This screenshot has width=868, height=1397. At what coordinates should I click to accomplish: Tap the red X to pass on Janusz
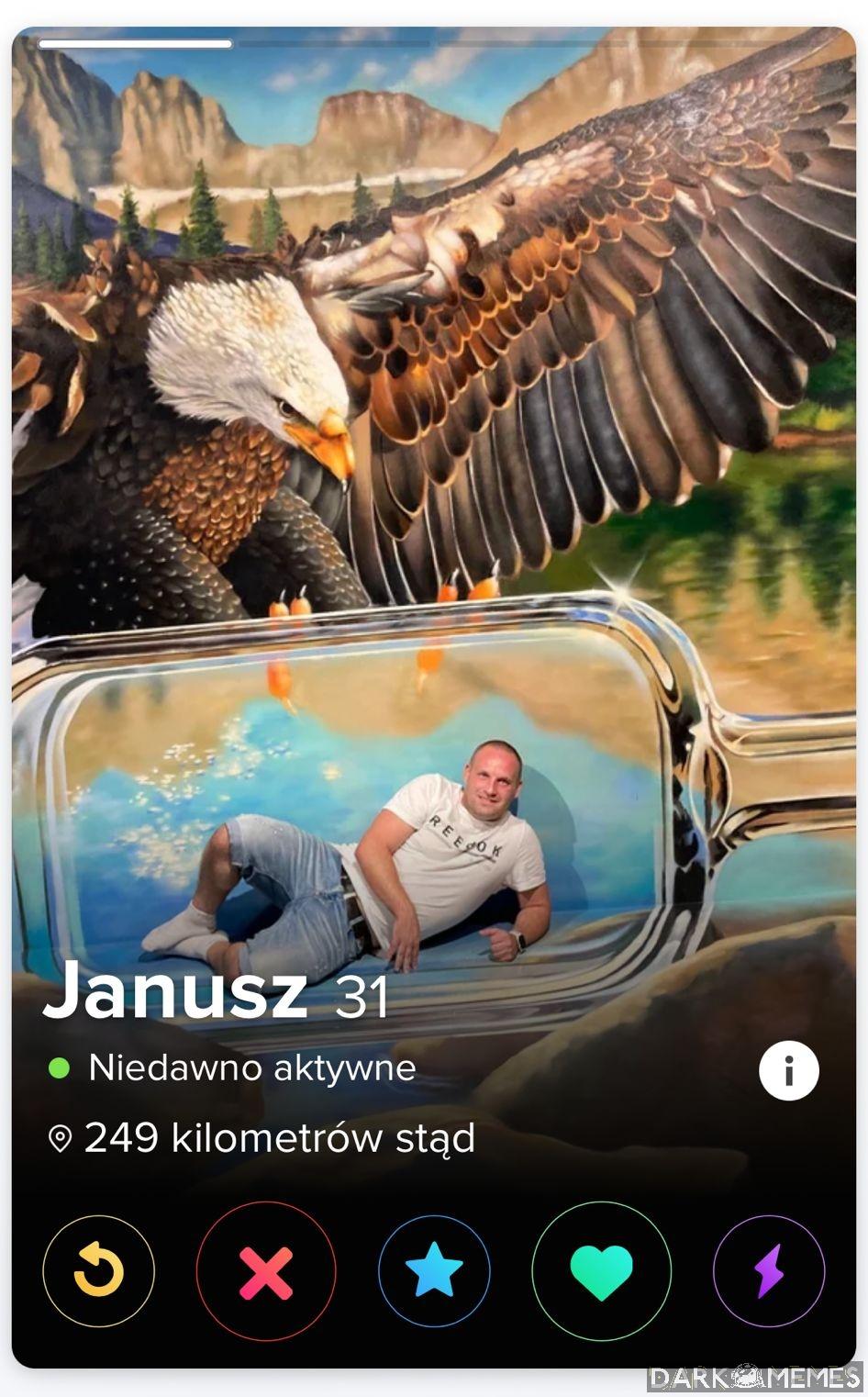[x=266, y=1272]
